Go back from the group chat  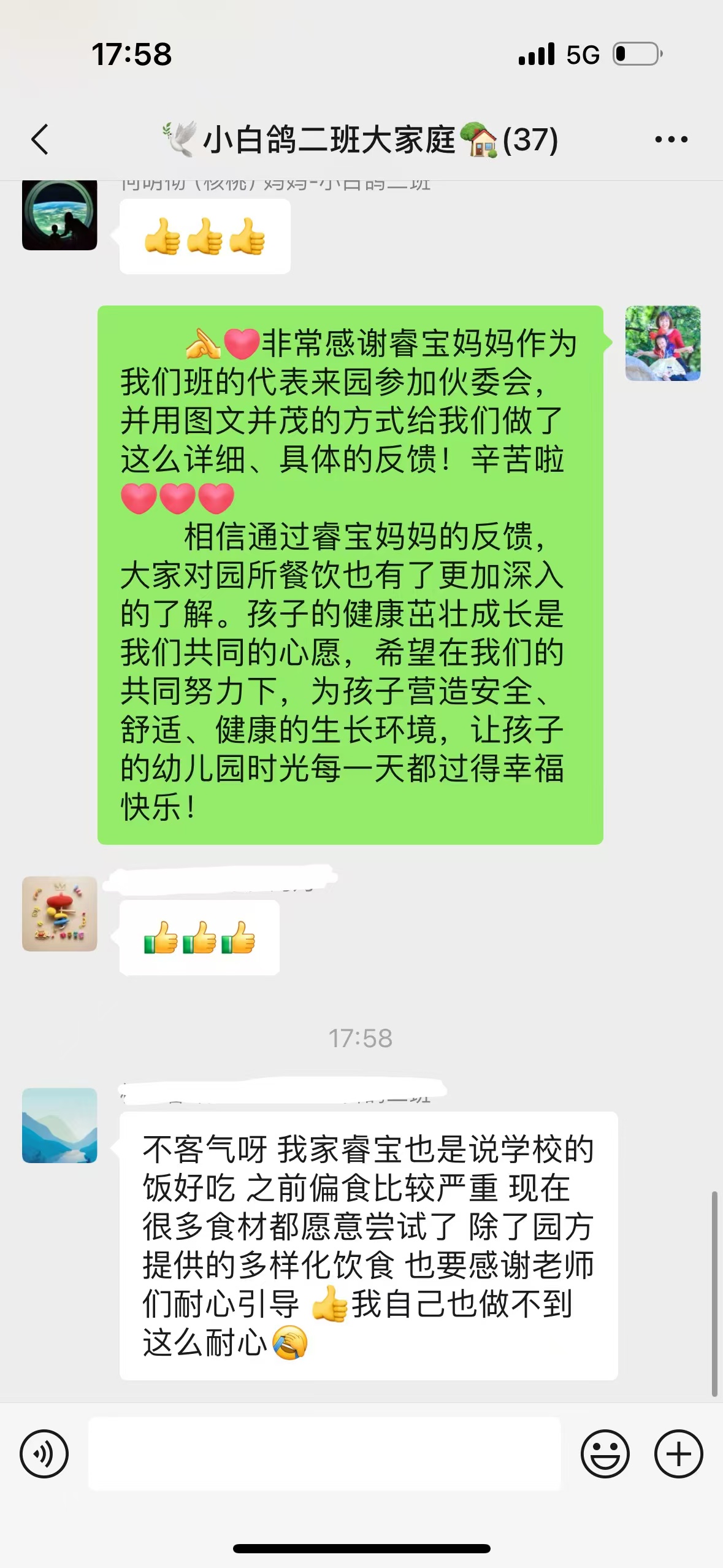[x=40, y=139]
